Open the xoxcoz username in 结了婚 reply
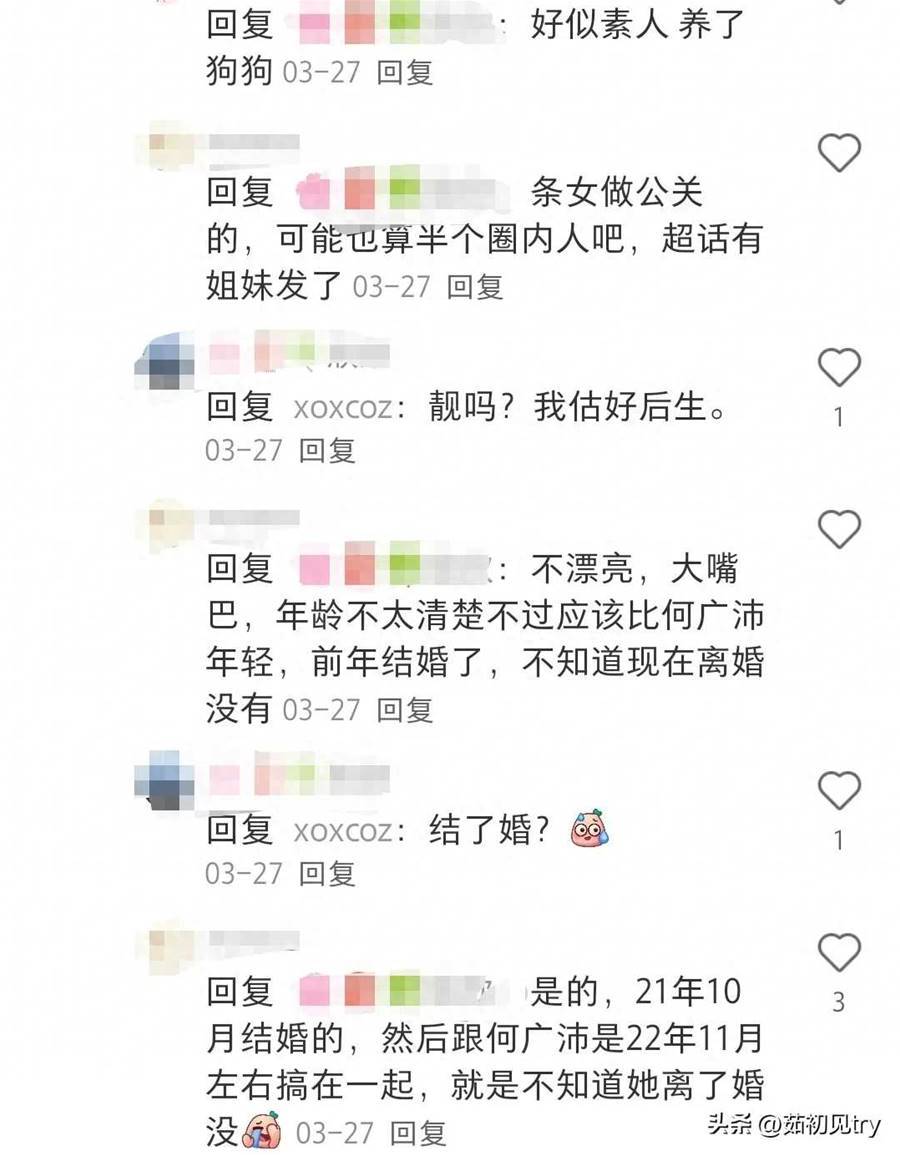Screen dimensions: 900x1155 [x=342, y=830]
